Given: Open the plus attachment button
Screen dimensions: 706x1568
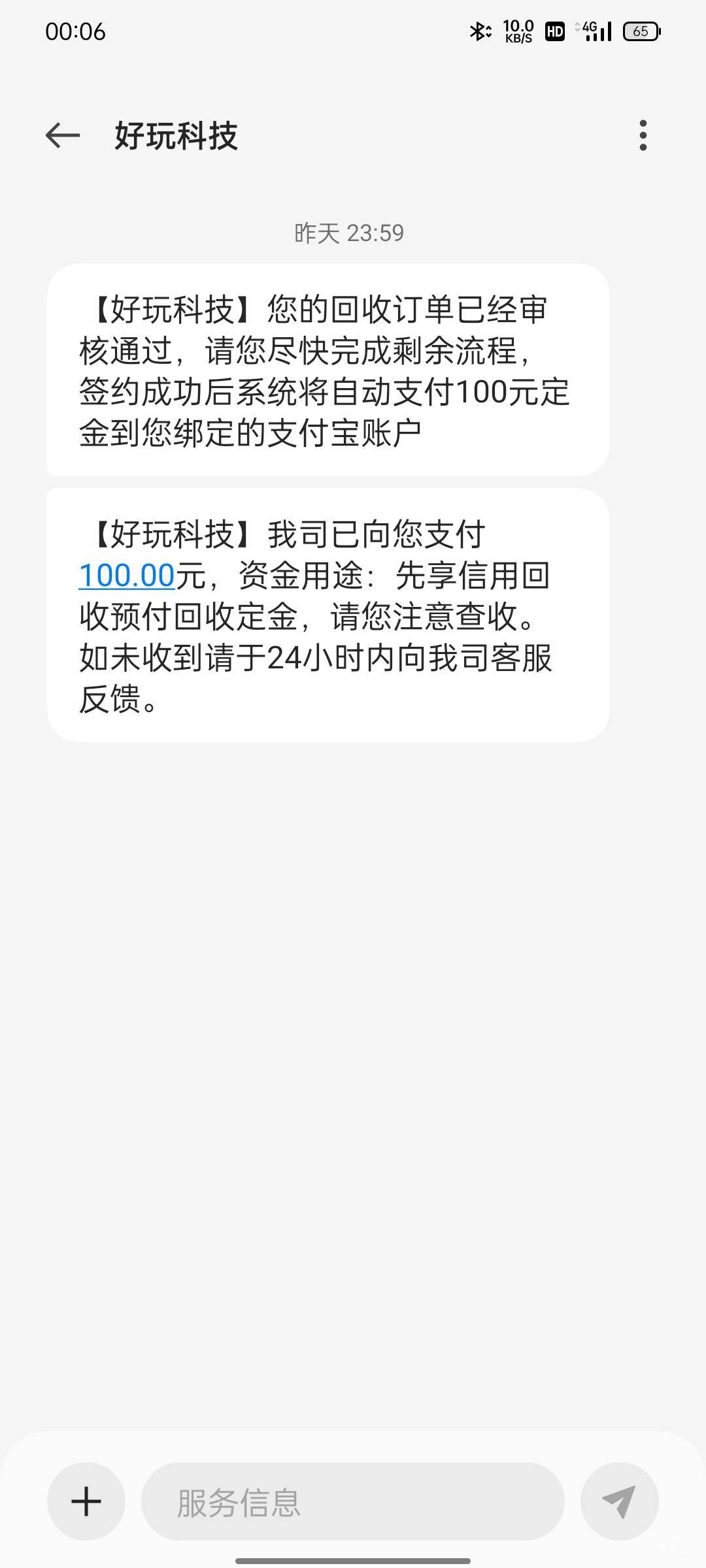Looking at the screenshot, I should pyautogui.click(x=86, y=1501).
